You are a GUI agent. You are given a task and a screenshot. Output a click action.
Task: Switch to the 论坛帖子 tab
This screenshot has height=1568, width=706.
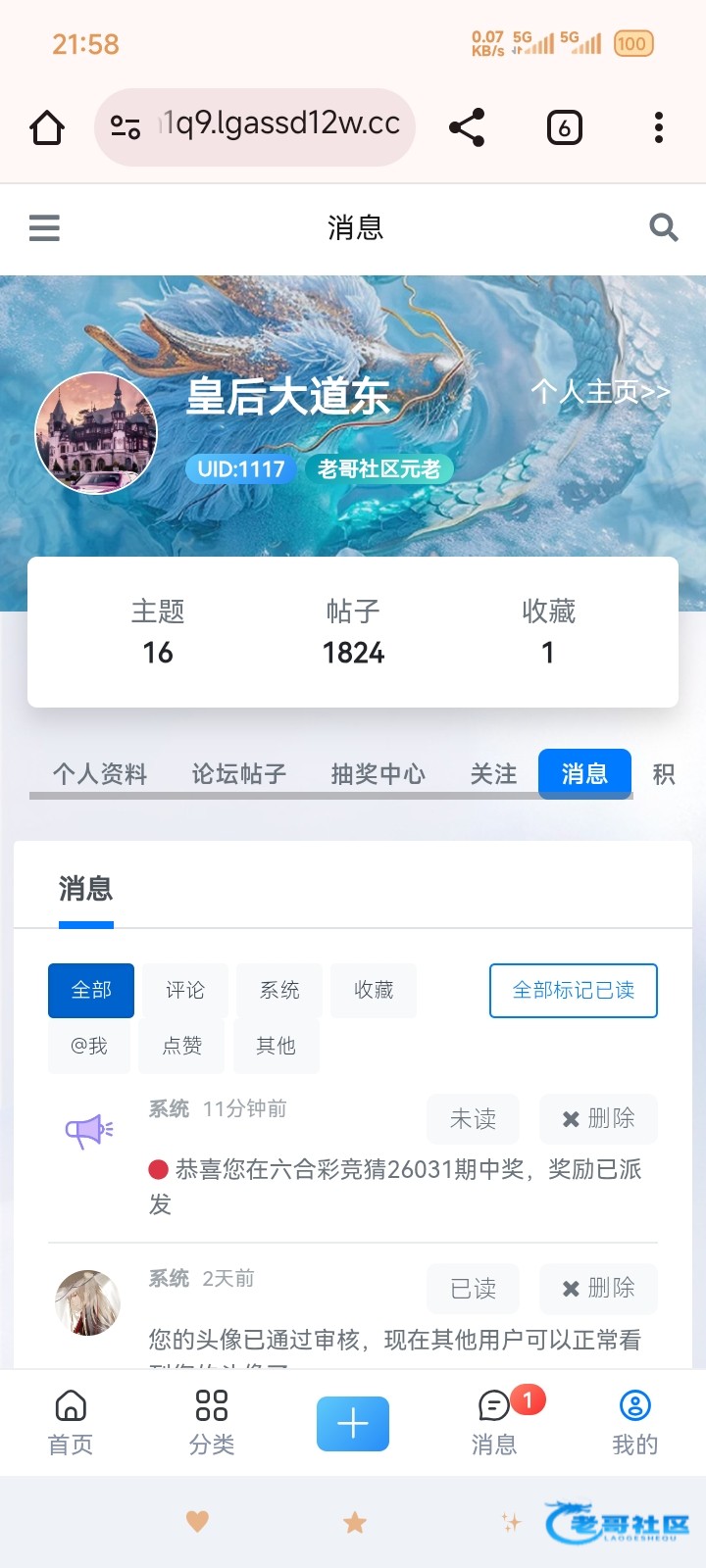(x=239, y=774)
